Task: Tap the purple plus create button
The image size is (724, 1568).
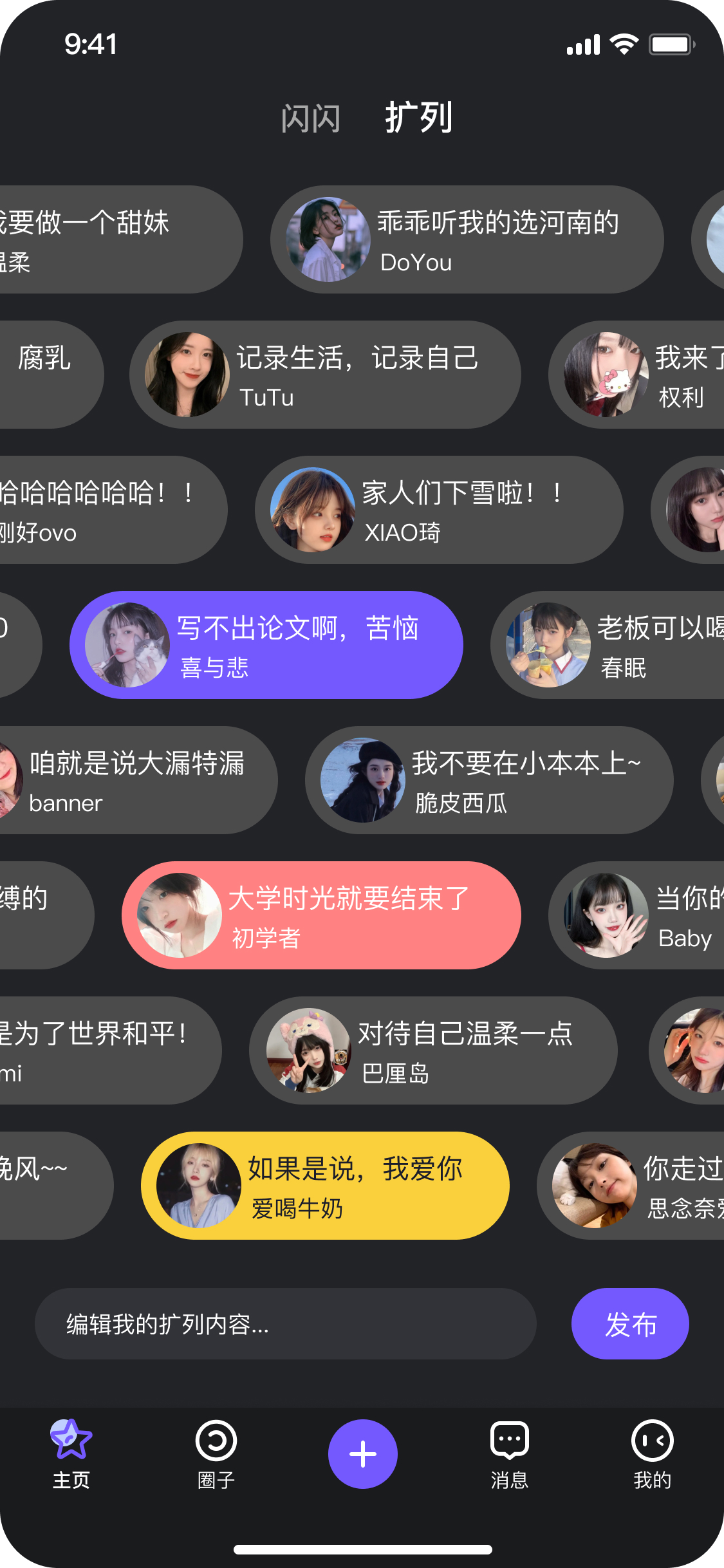Action: [x=363, y=1454]
